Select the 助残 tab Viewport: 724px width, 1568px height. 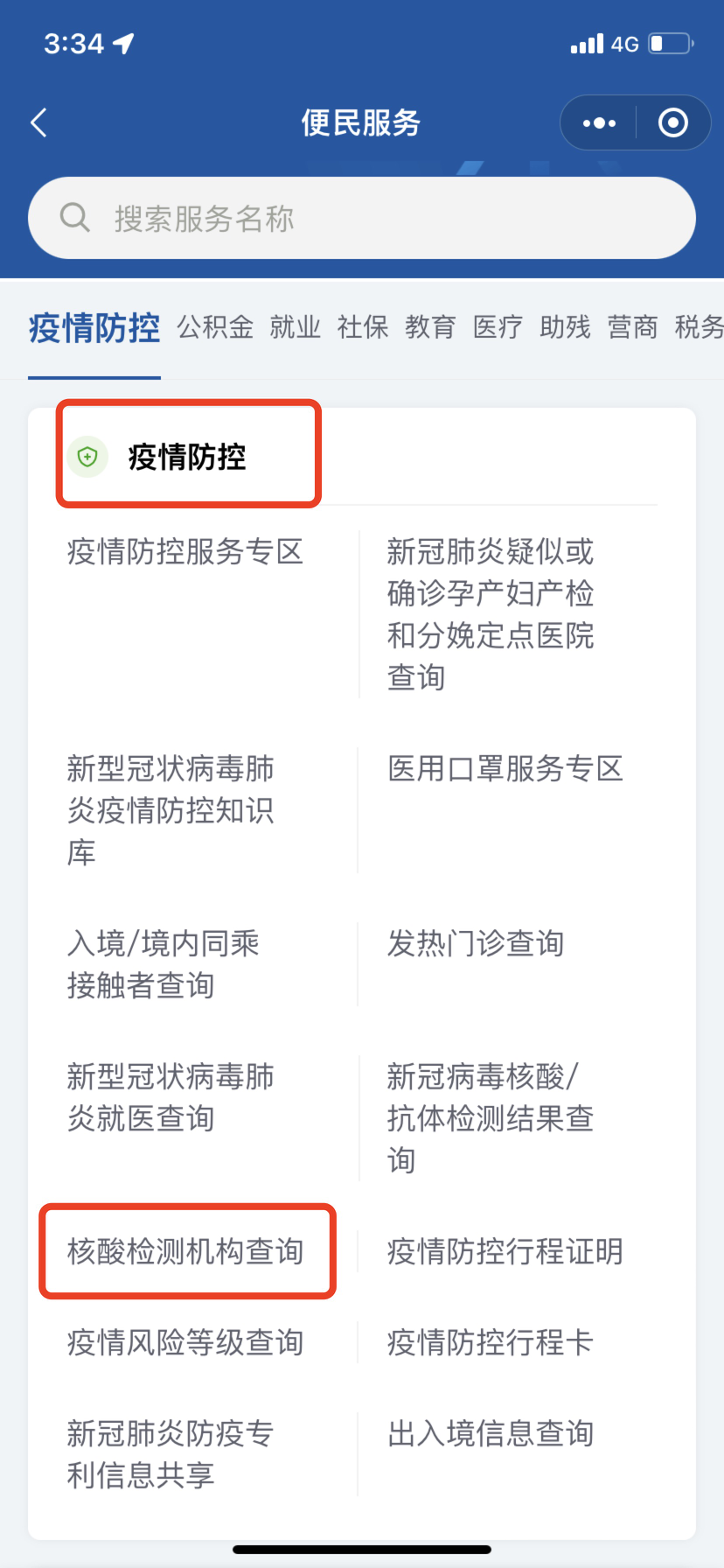tap(565, 327)
